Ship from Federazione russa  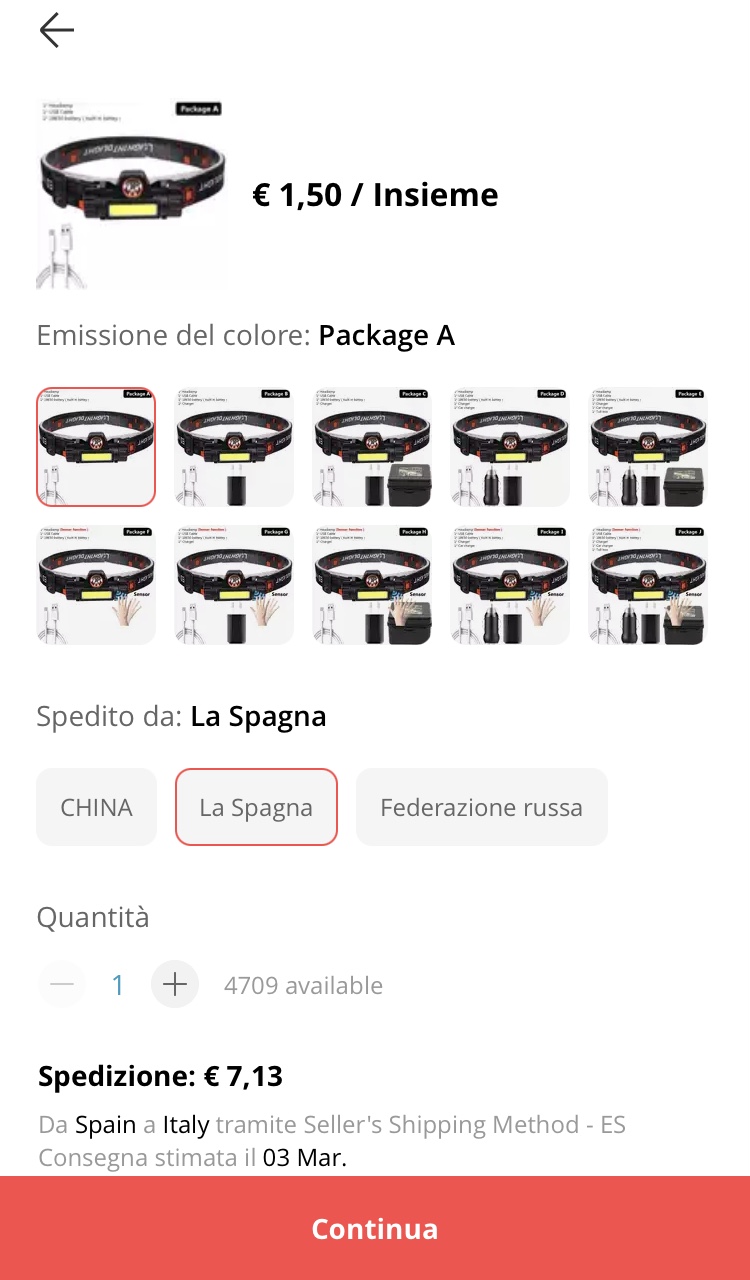point(481,807)
